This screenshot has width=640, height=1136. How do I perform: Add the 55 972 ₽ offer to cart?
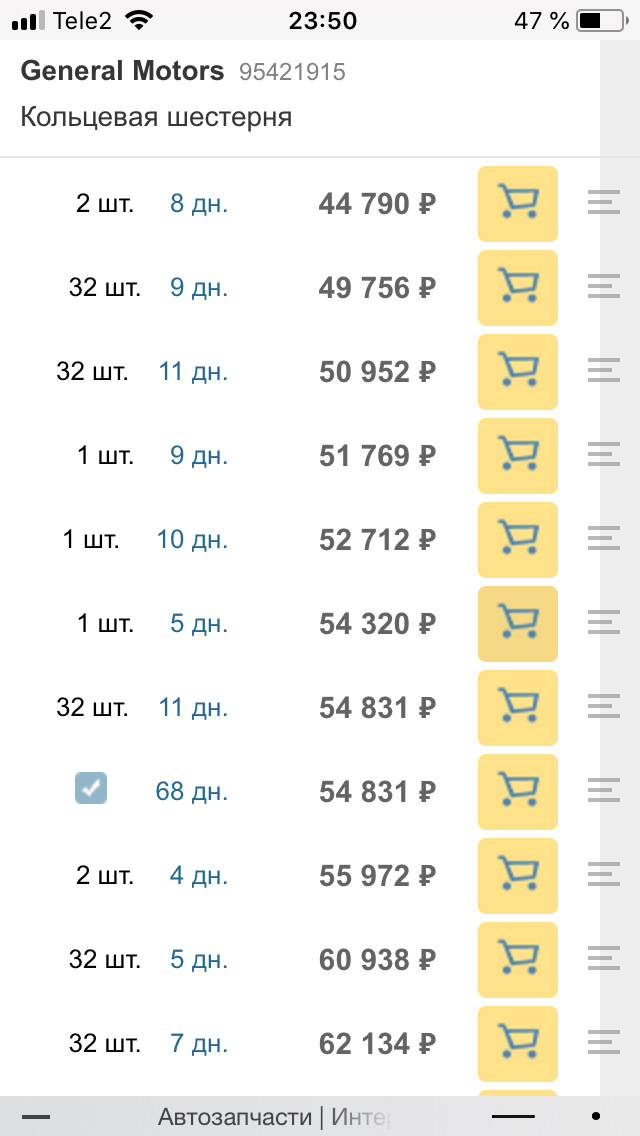[517, 876]
